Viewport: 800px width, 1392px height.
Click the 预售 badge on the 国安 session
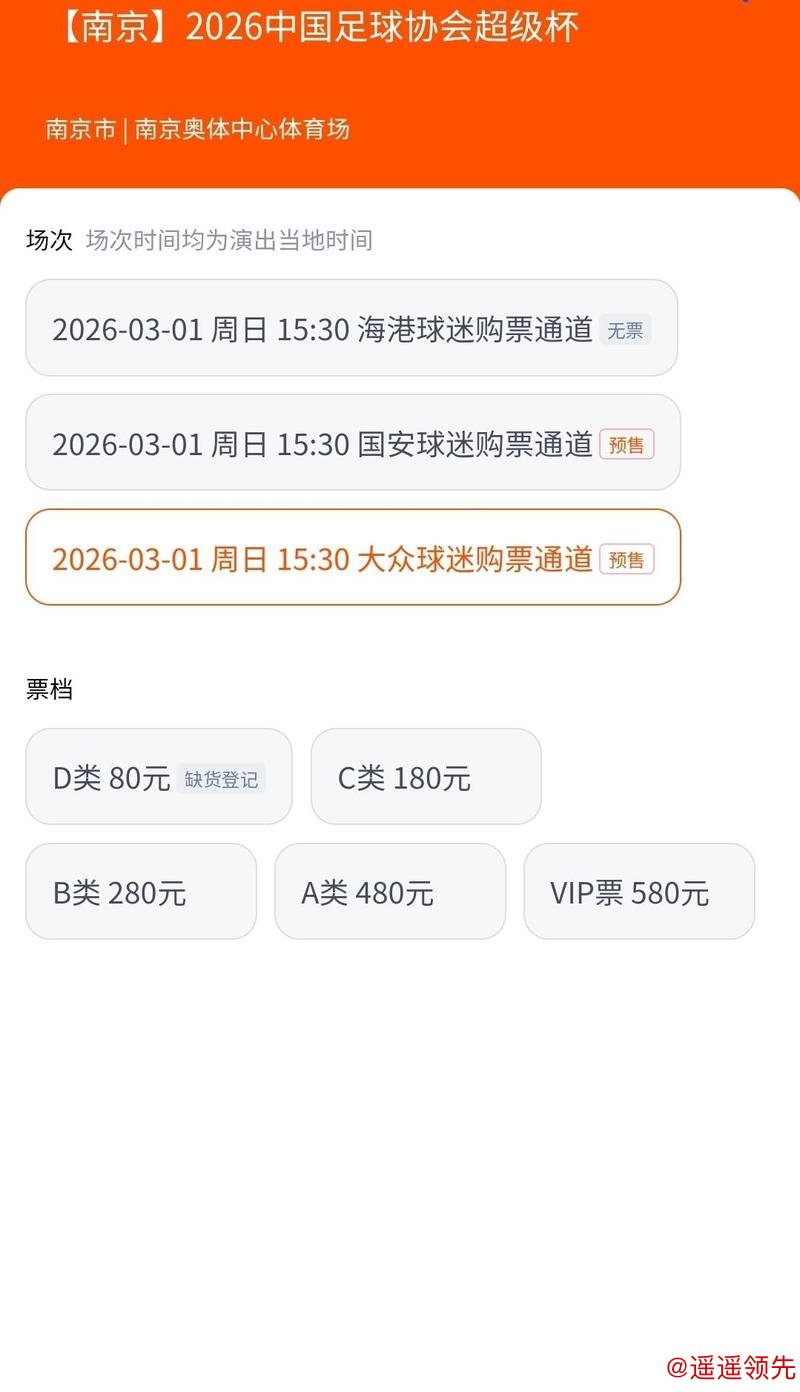(627, 443)
